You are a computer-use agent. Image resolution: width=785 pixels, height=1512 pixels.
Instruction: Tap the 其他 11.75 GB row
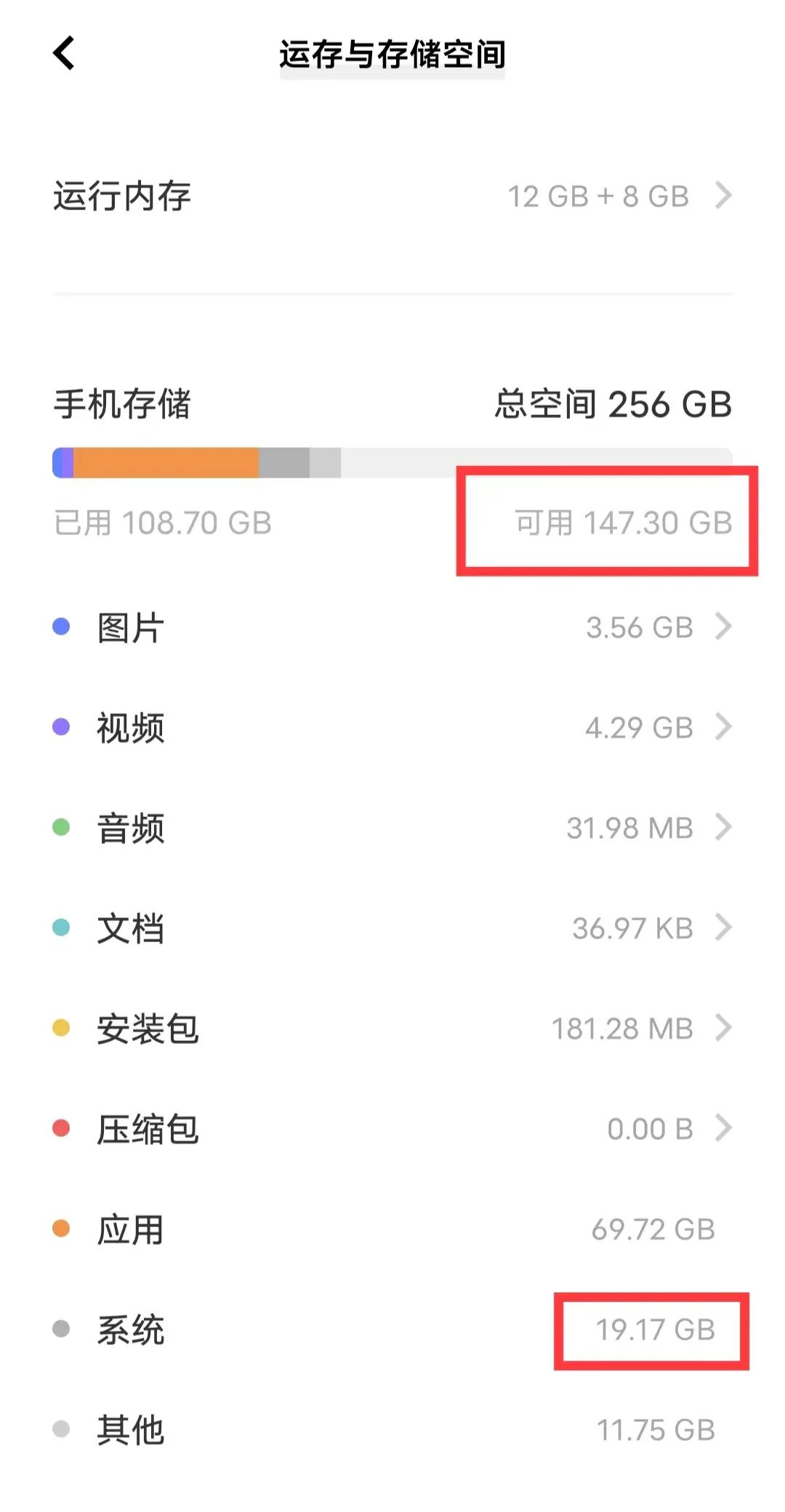coord(392,1430)
